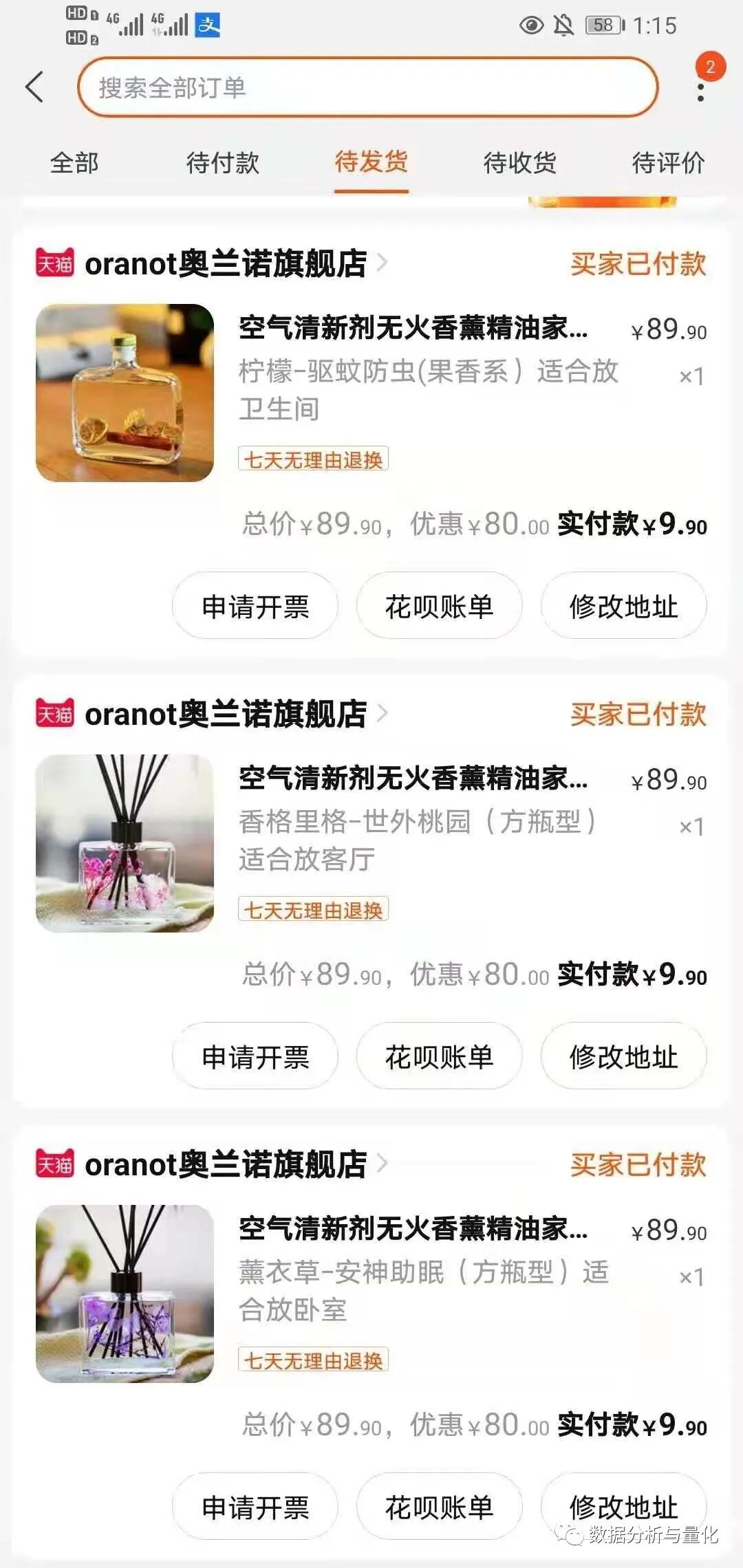This screenshot has height=1568, width=743.
Task: Select the 待发货 tab
Action: coord(371,163)
